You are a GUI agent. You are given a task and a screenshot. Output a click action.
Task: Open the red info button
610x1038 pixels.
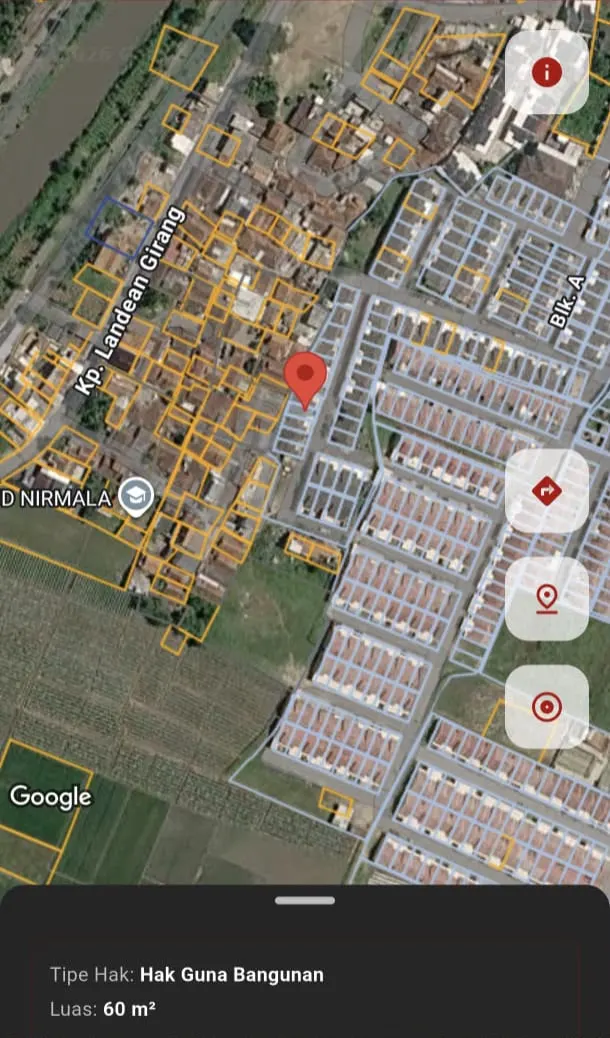(x=546, y=71)
